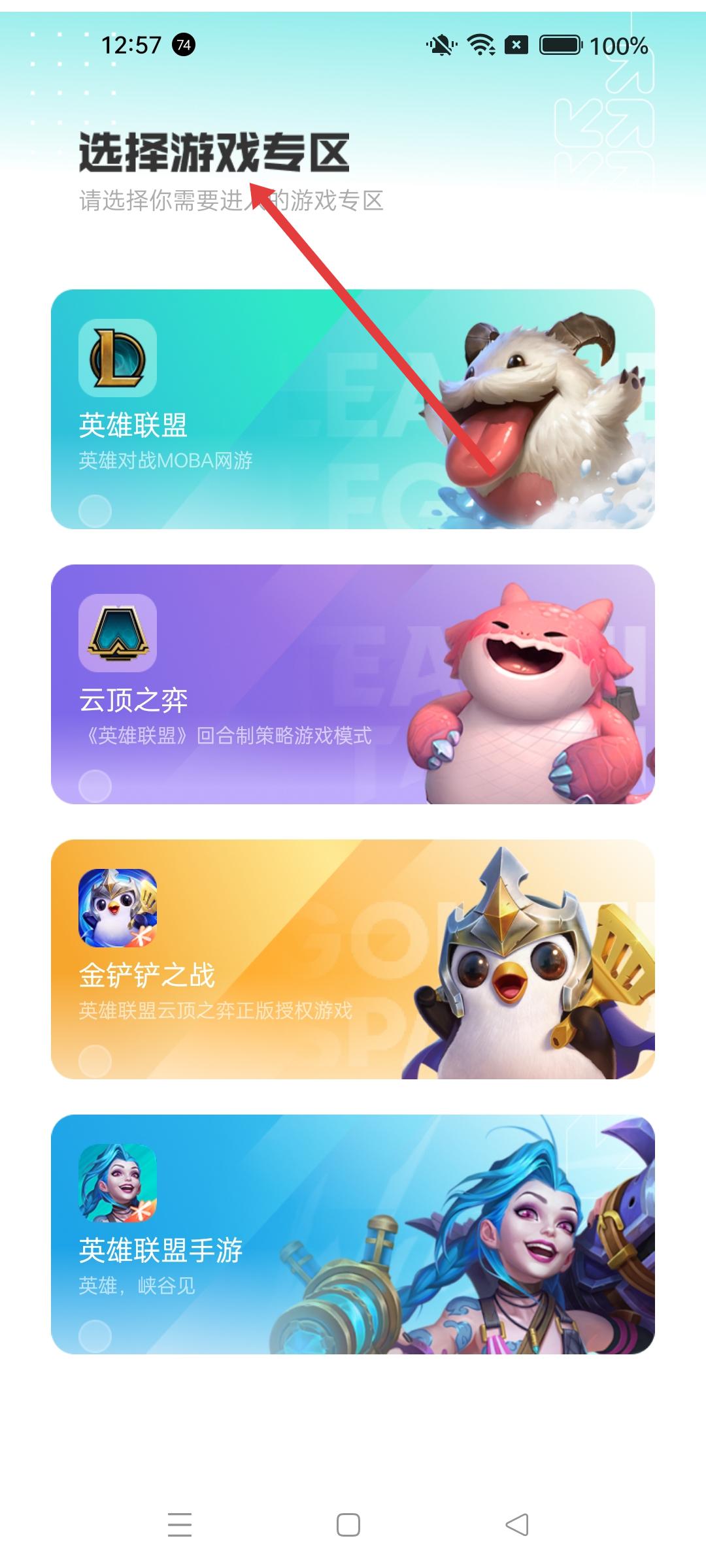Go to the system home screen

(348, 1525)
